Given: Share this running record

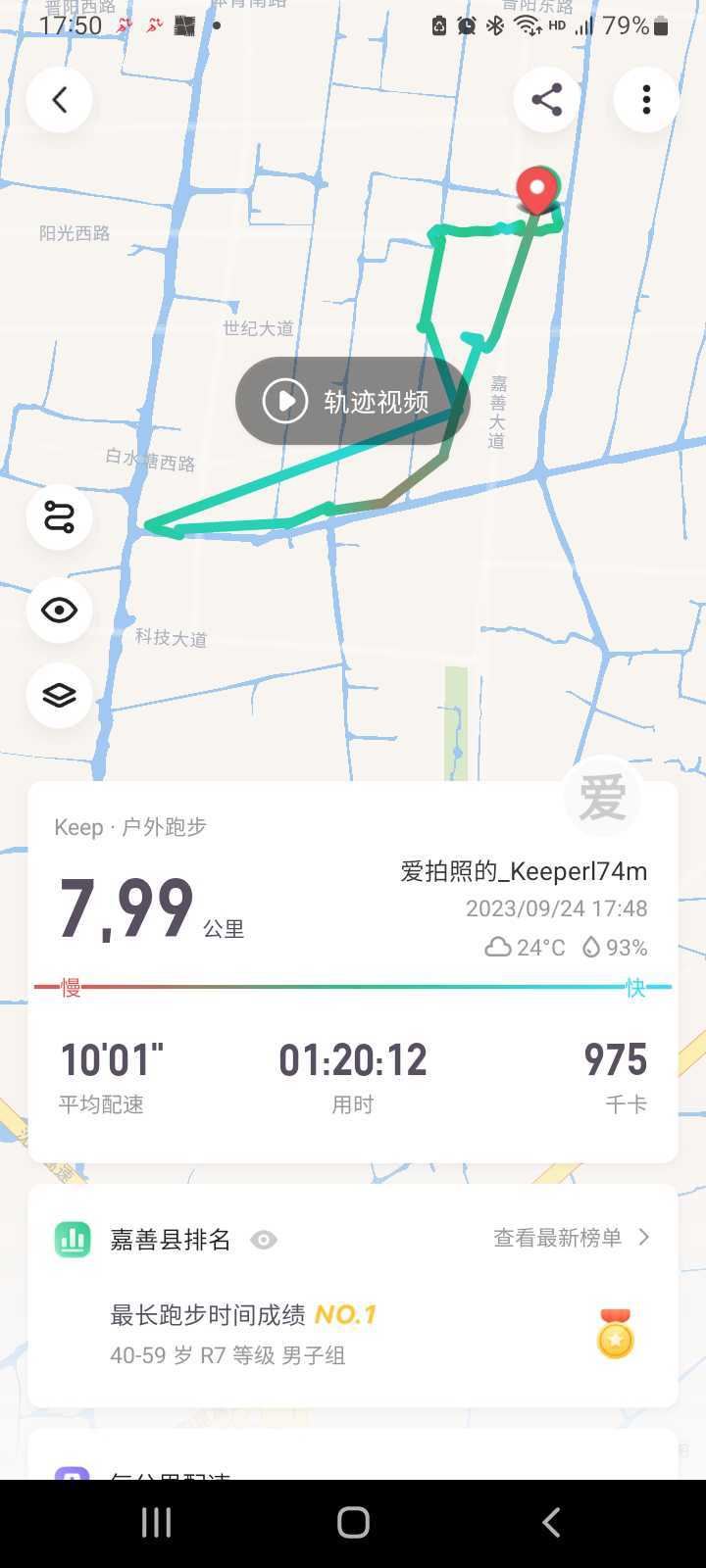Looking at the screenshot, I should [546, 100].
